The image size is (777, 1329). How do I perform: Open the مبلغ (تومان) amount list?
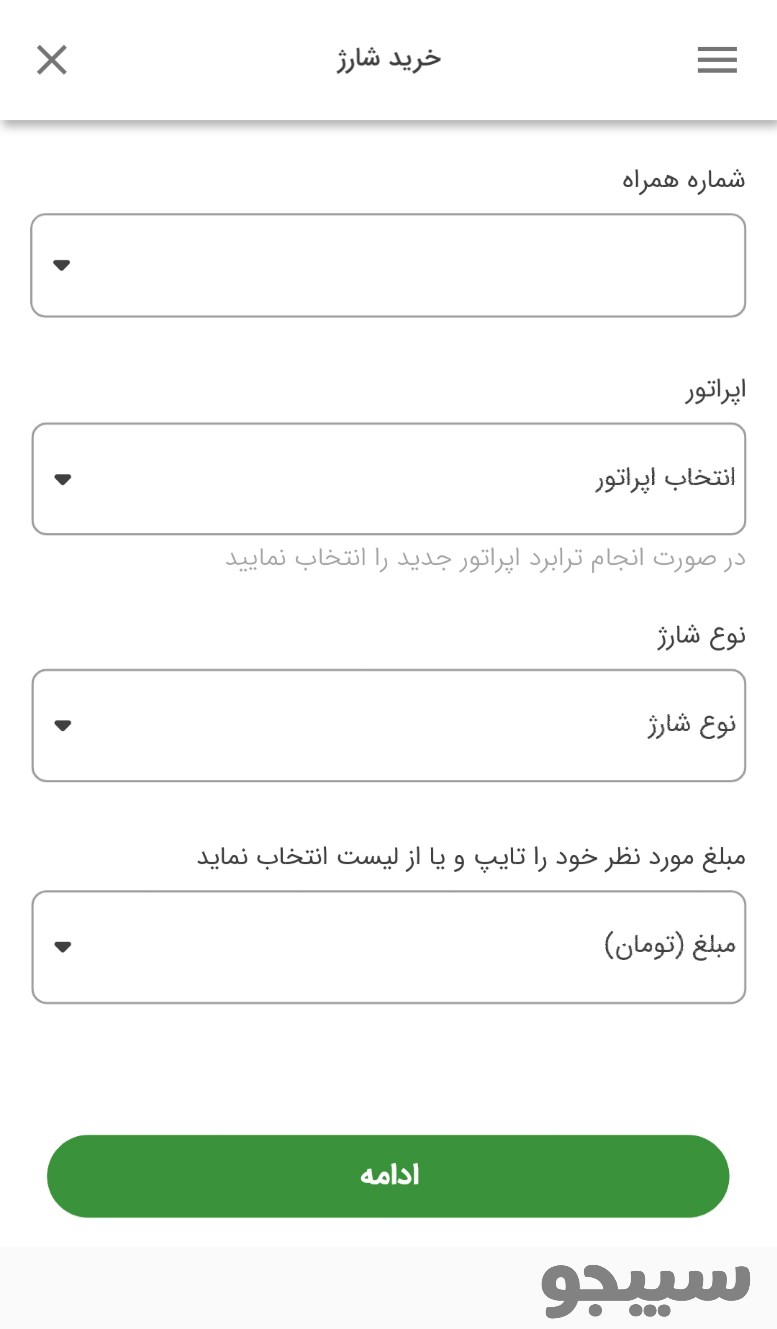[388, 947]
